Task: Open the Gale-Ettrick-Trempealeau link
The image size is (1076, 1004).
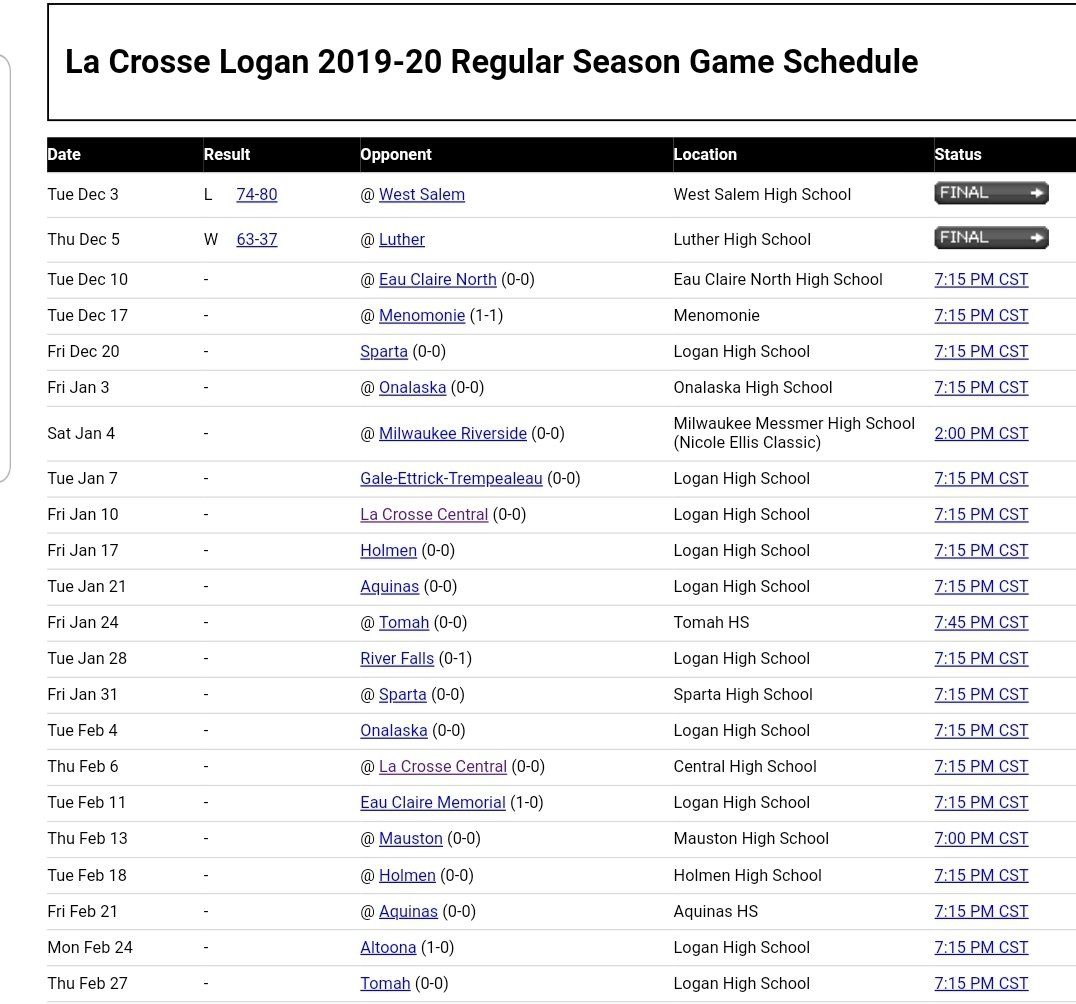Action: (451, 478)
